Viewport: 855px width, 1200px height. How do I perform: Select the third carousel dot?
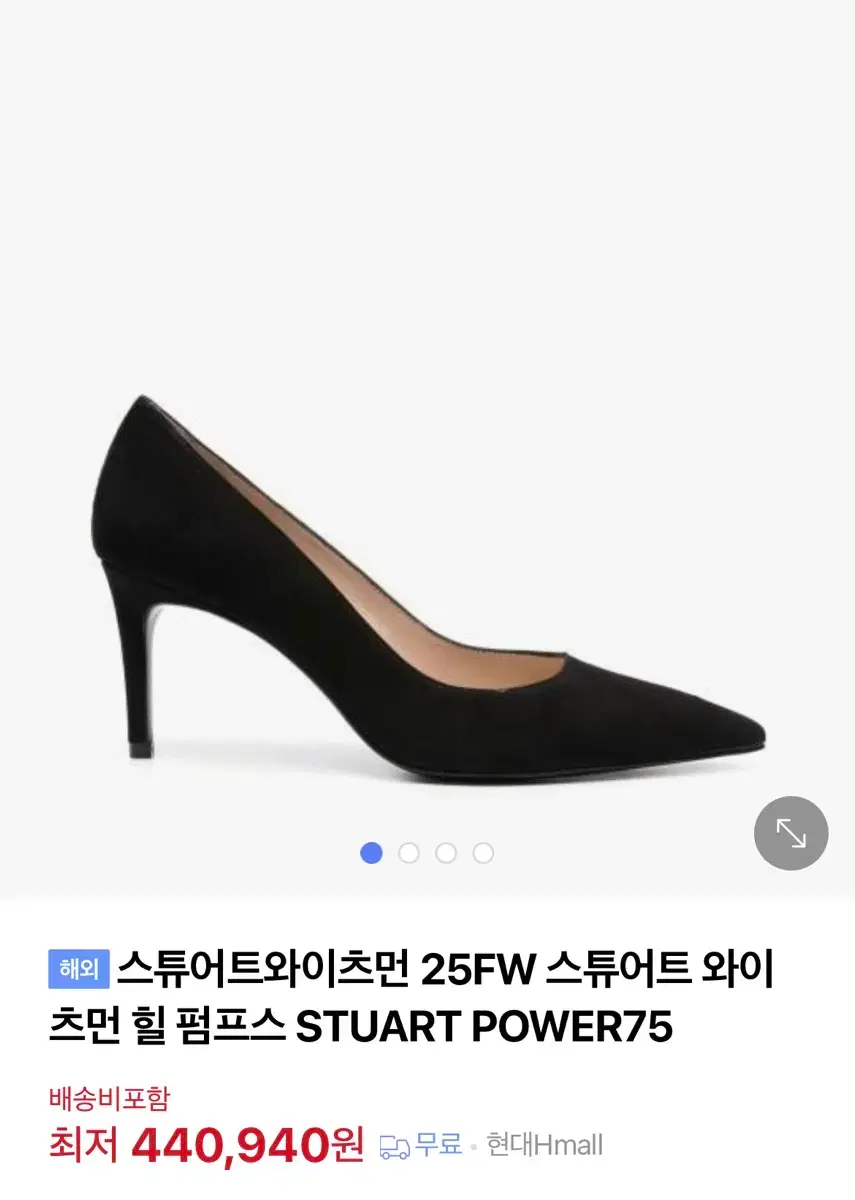click(447, 854)
